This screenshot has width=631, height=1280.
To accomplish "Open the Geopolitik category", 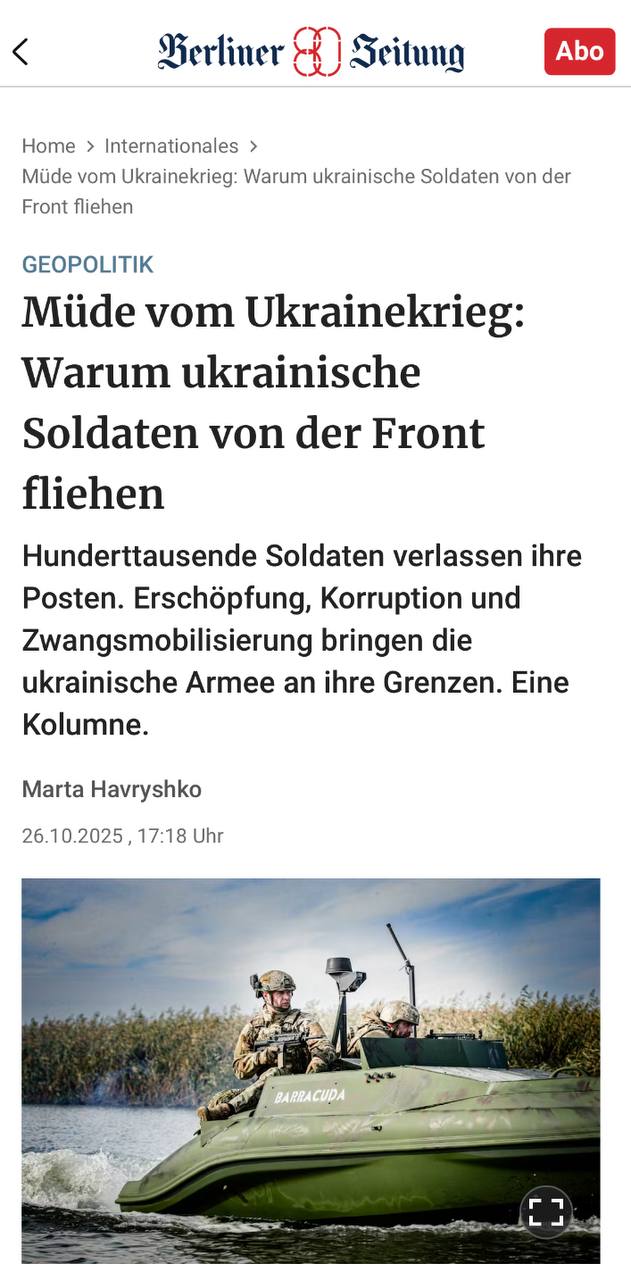I will click(x=88, y=265).
